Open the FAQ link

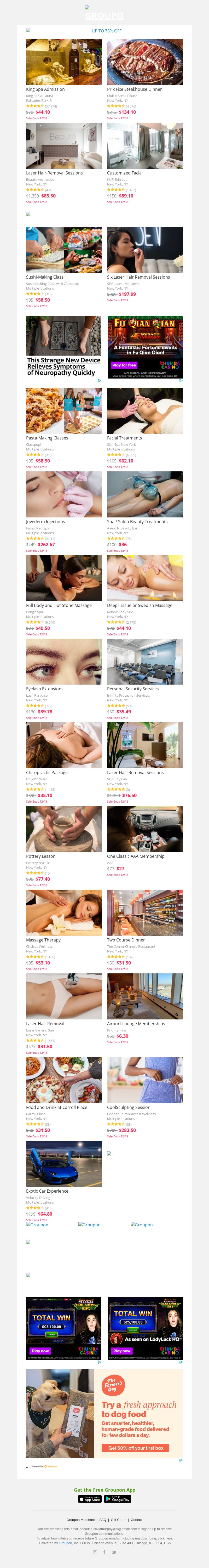pyautogui.click(x=103, y=1519)
